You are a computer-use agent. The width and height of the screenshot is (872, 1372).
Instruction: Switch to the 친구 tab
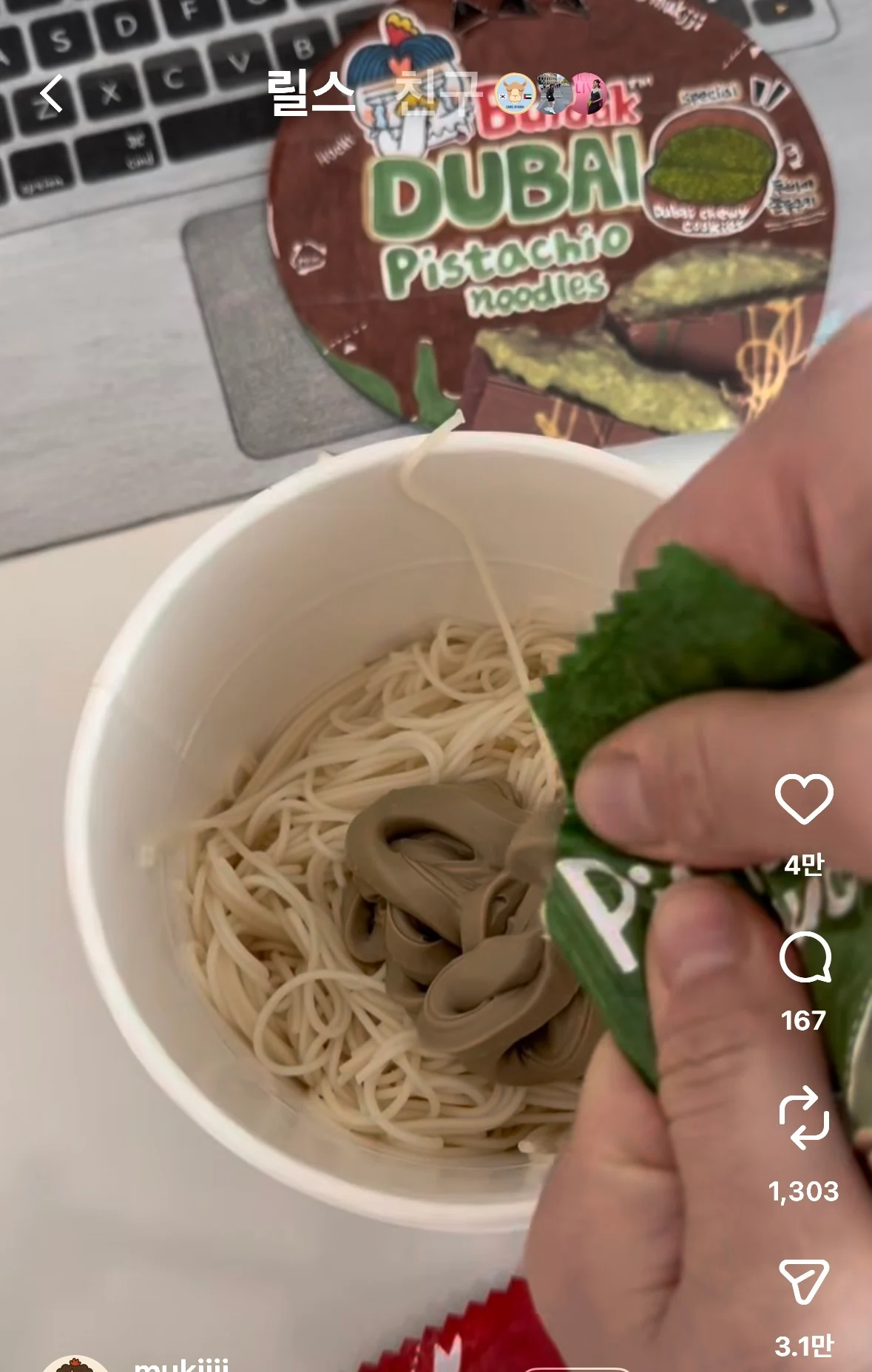point(436,94)
